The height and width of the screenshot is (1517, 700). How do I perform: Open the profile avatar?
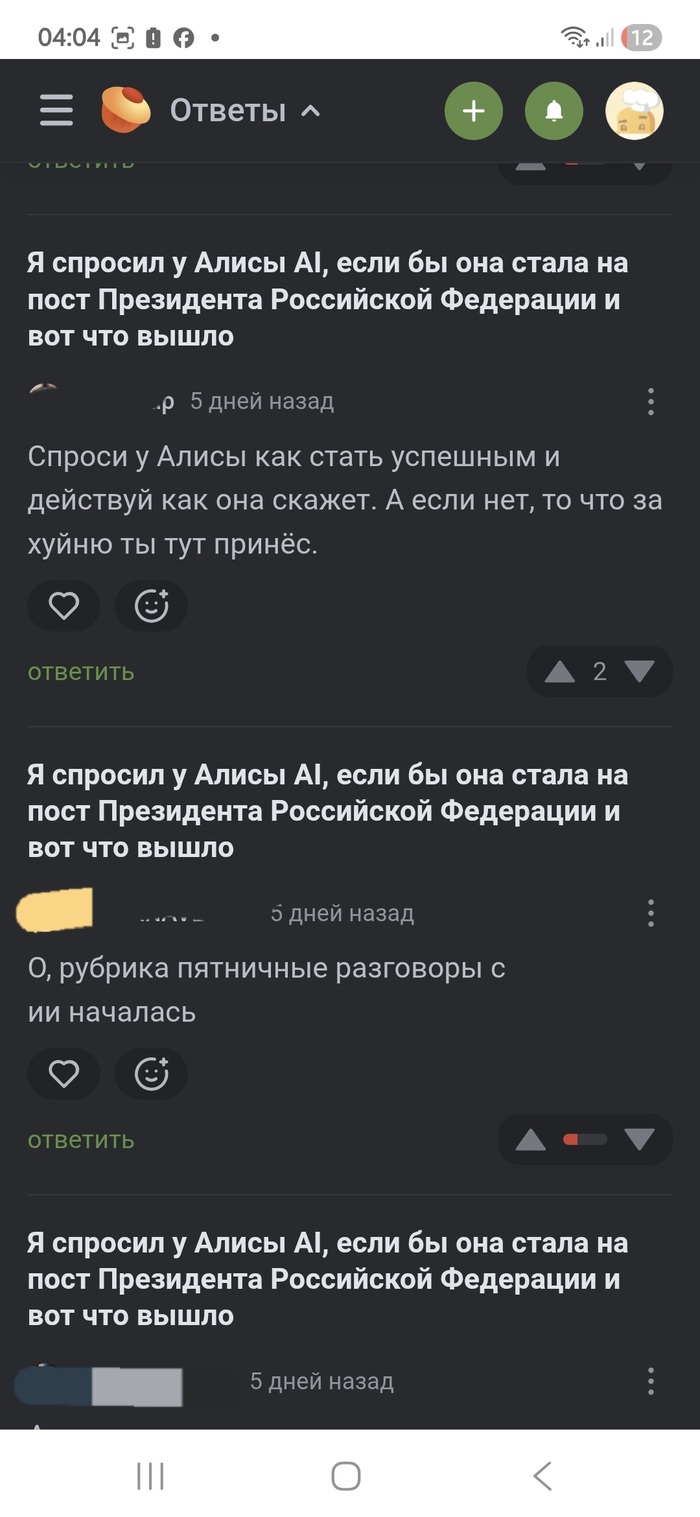coord(635,111)
